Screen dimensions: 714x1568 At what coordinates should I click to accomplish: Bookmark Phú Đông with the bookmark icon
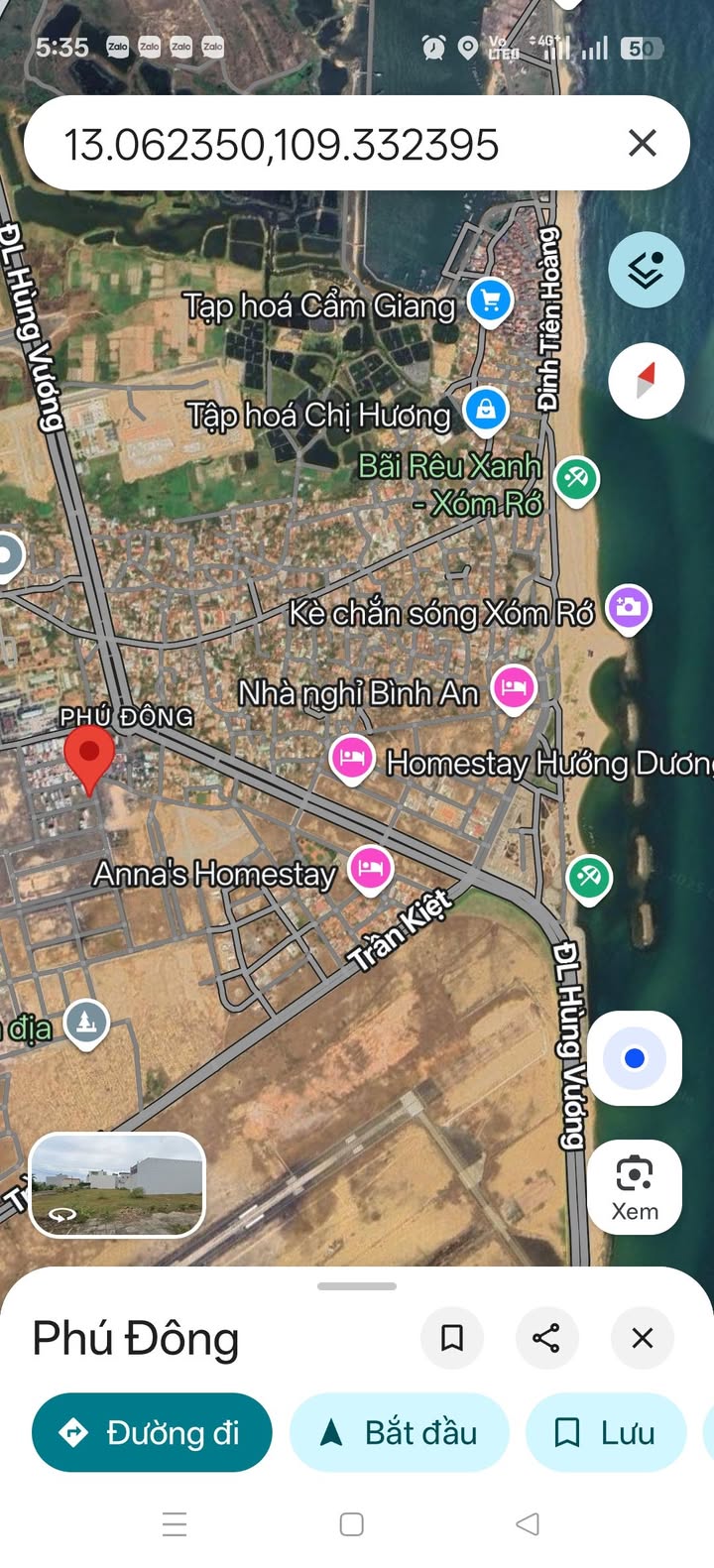(x=452, y=1338)
